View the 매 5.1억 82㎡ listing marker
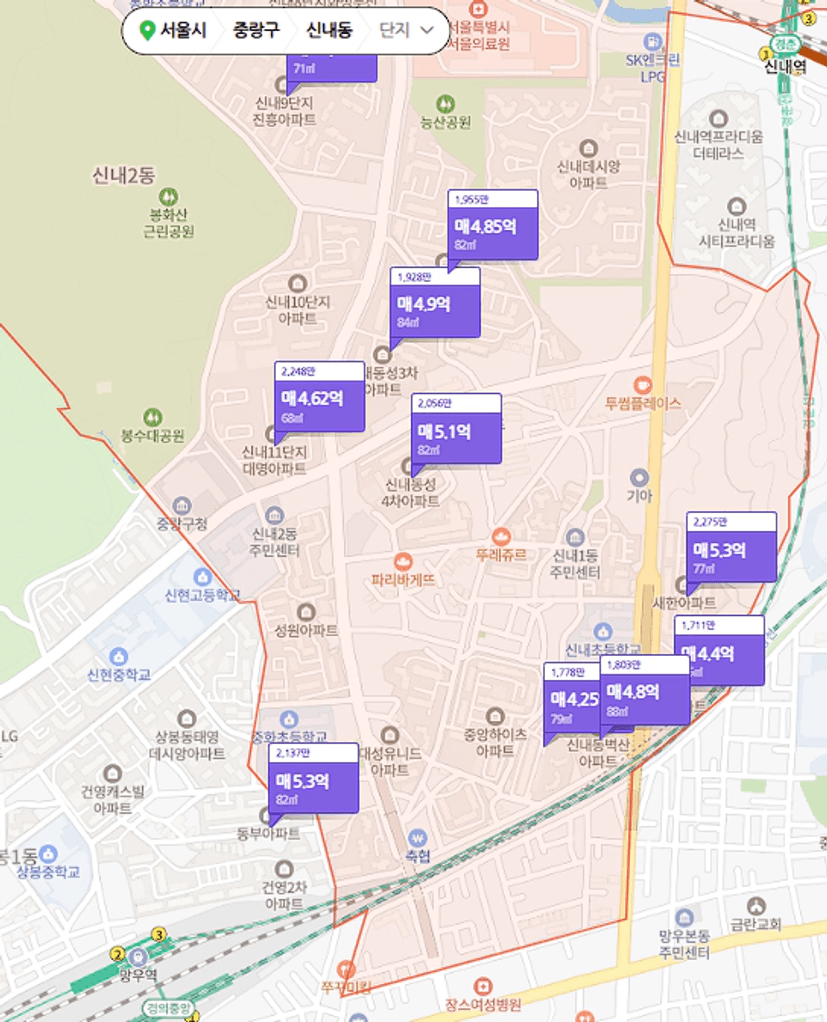 [x=456, y=435]
